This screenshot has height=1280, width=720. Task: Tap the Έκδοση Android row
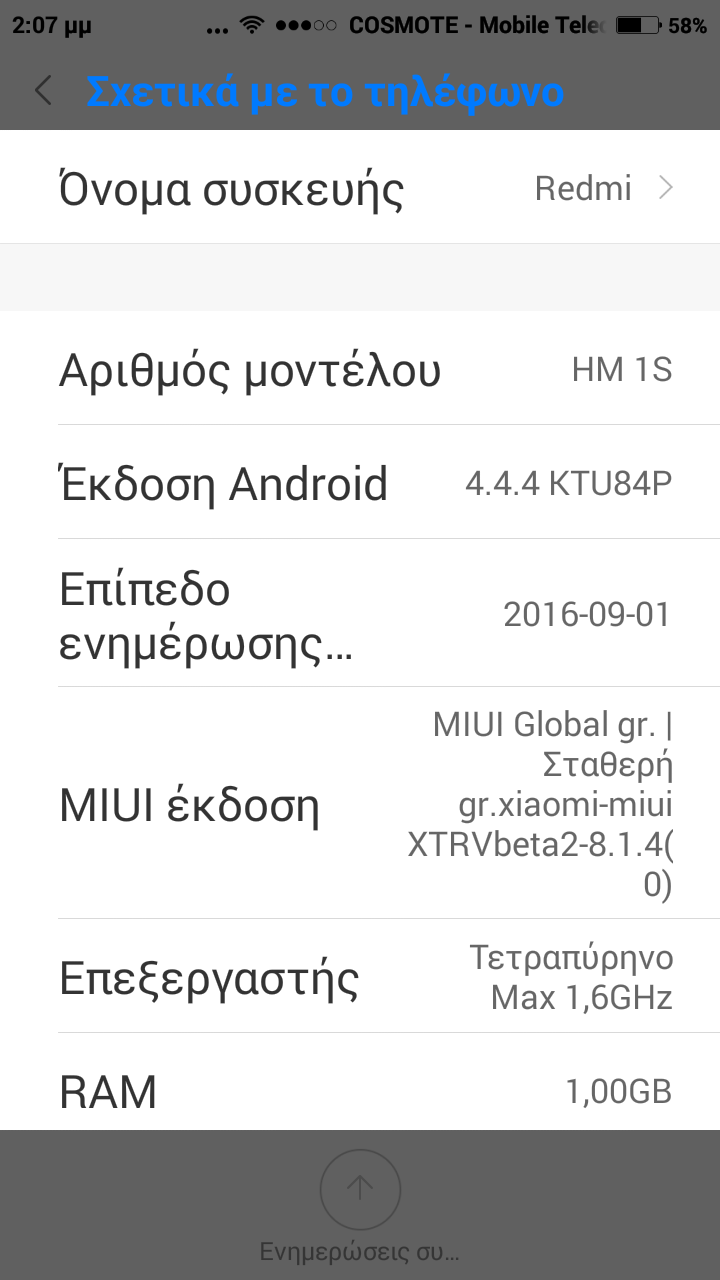coord(360,484)
